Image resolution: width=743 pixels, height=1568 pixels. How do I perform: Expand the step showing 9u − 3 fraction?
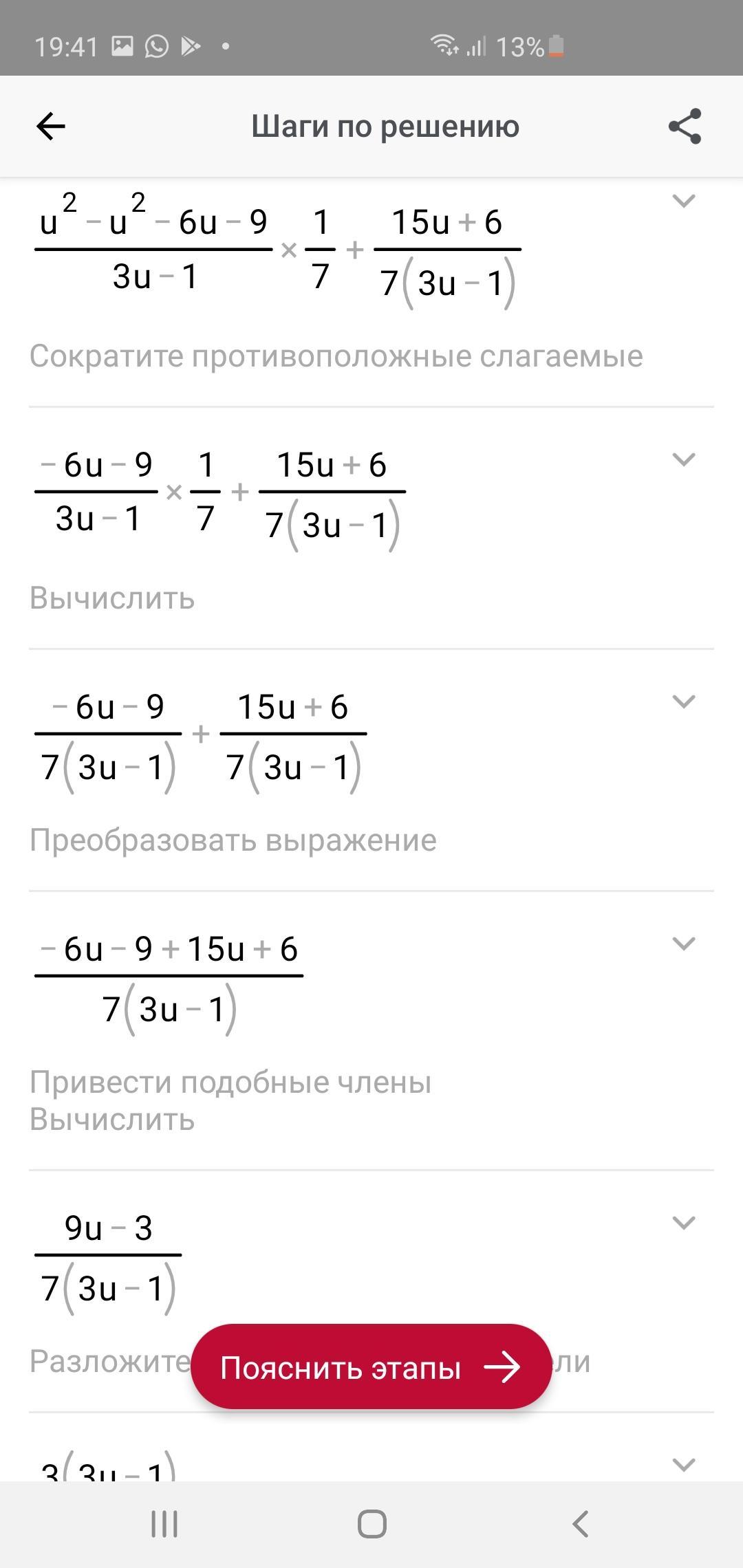coord(683,1223)
